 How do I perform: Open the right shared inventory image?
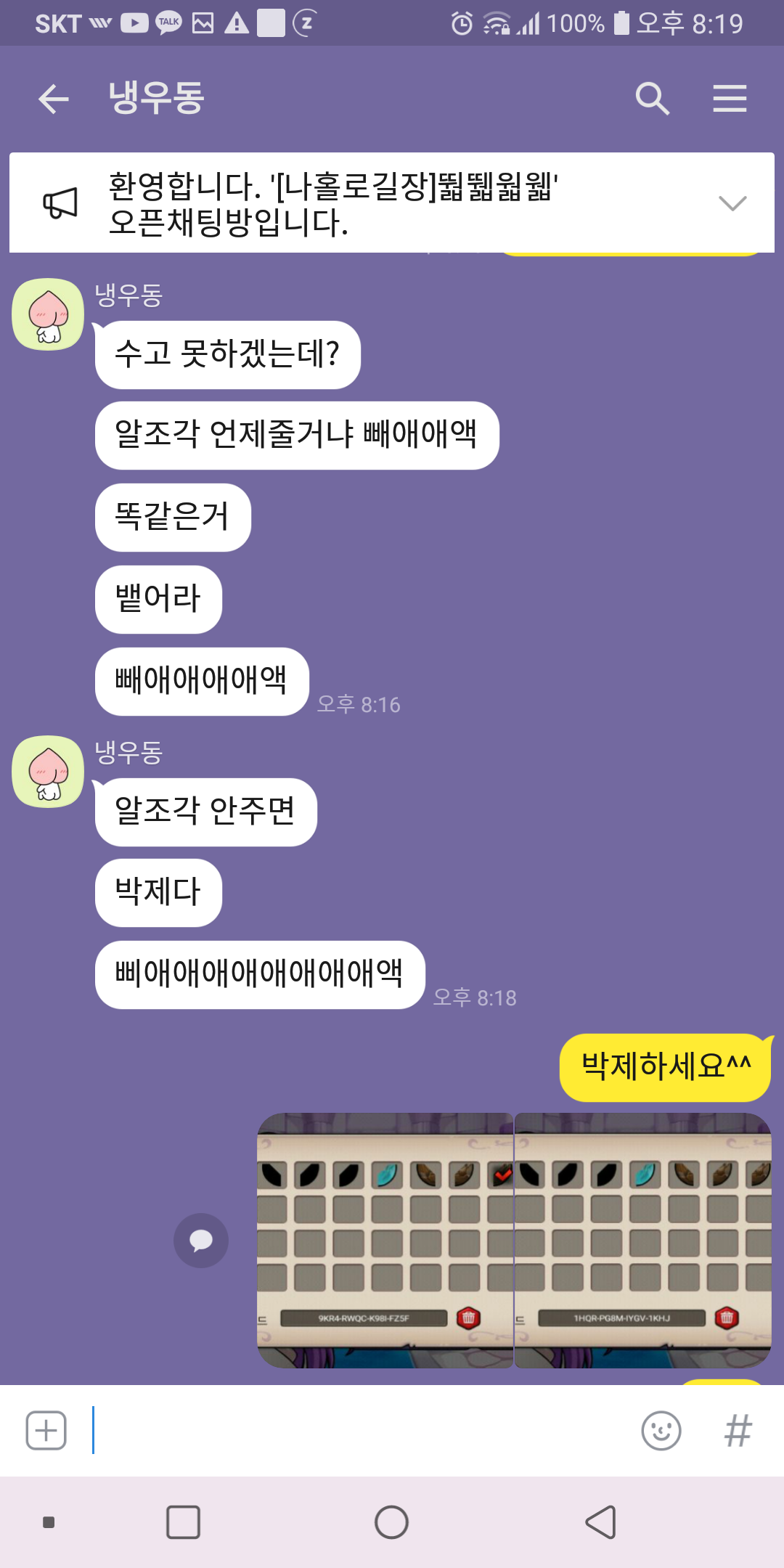[x=643, y=1241]
